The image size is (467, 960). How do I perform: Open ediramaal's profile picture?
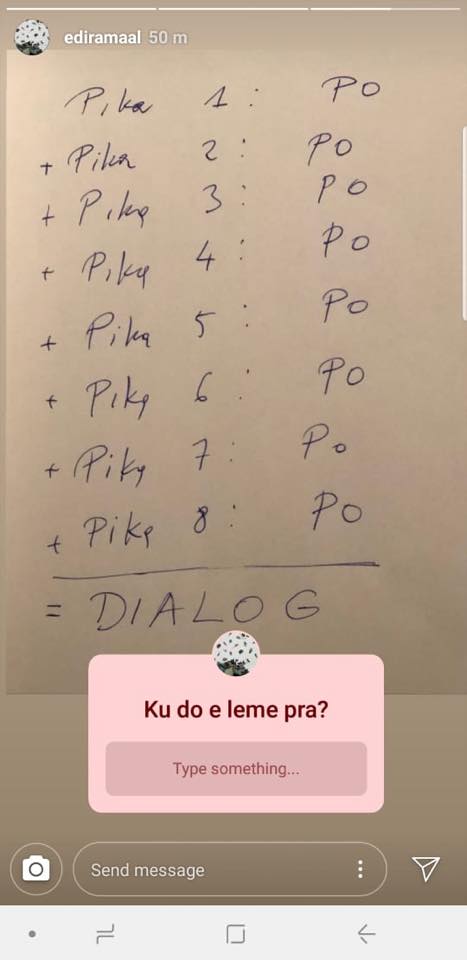point(32,37)
